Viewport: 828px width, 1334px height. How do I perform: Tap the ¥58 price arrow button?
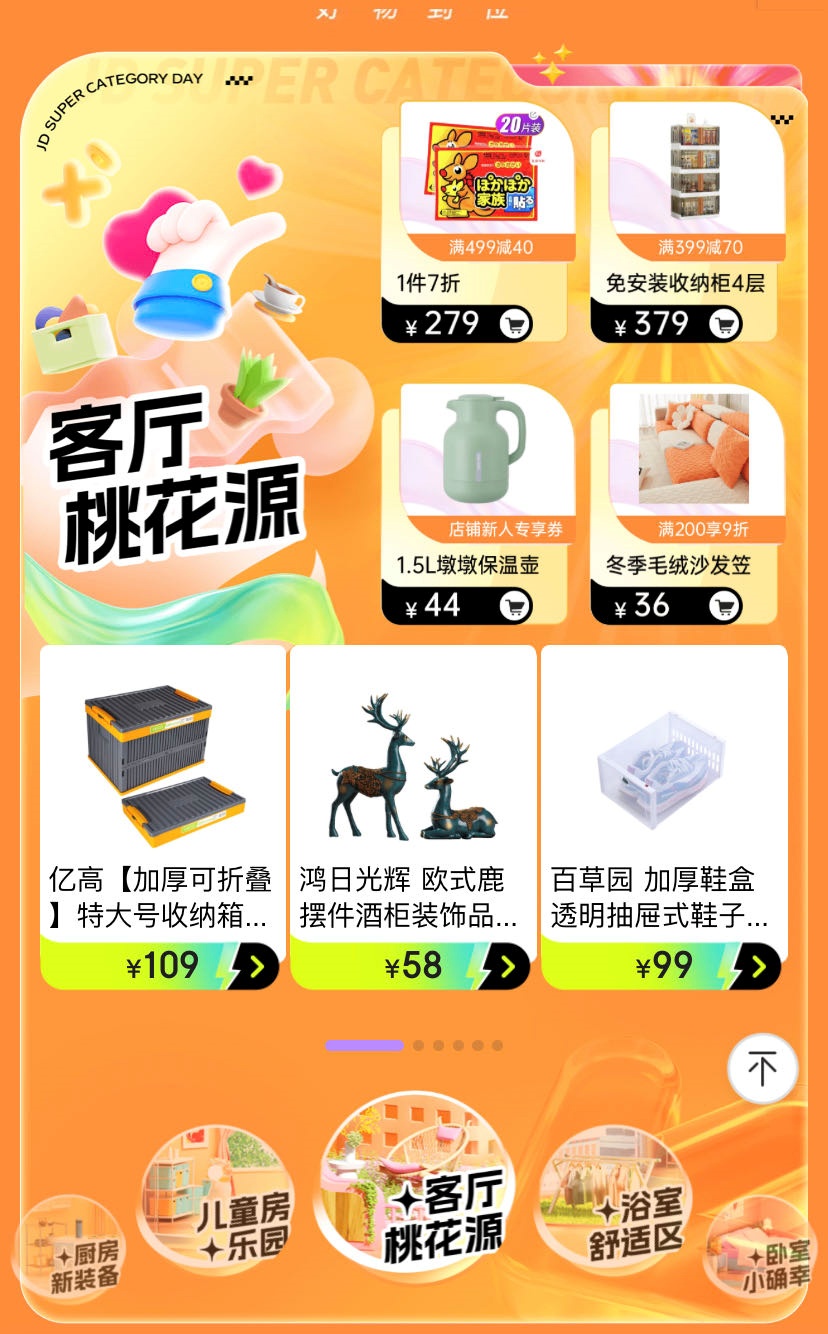506,966
